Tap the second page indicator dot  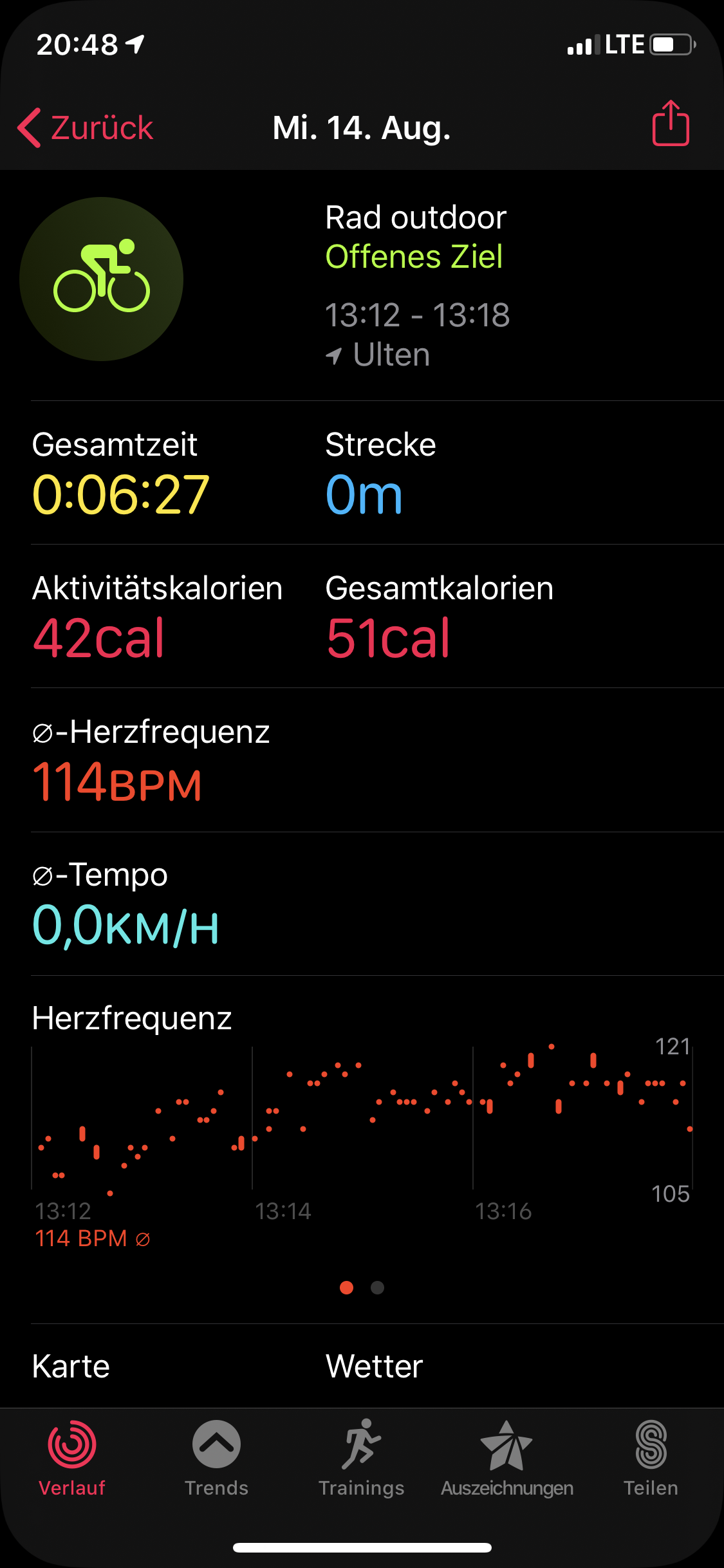pos(378,1287)
